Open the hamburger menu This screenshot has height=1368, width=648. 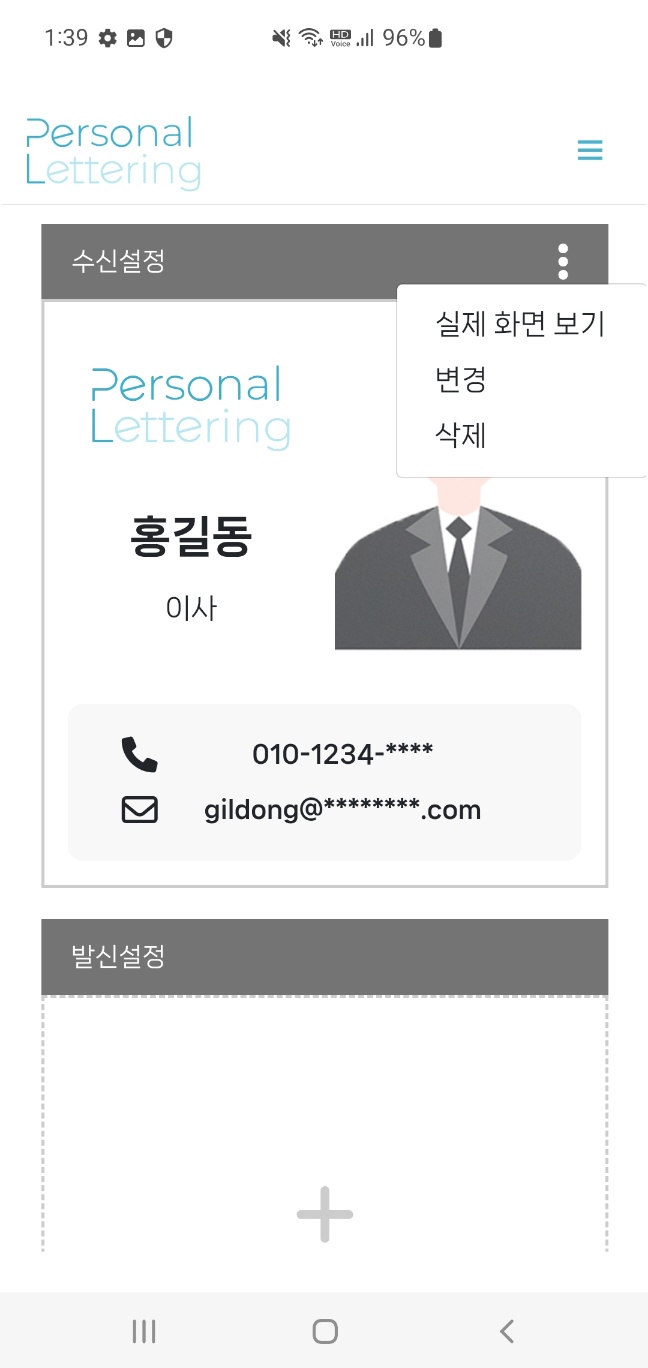590,151
